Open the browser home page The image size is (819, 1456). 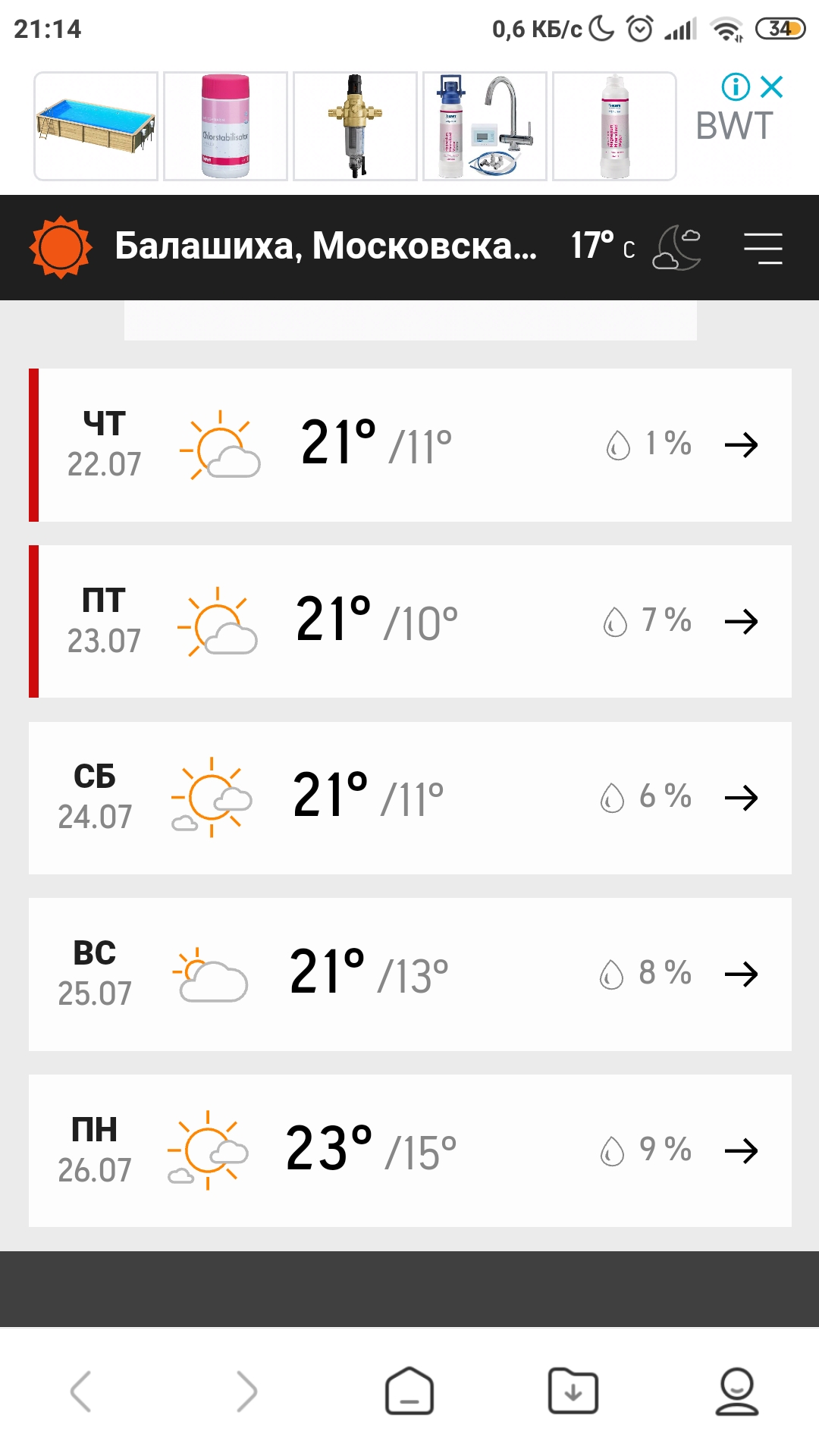(409, 1392)
